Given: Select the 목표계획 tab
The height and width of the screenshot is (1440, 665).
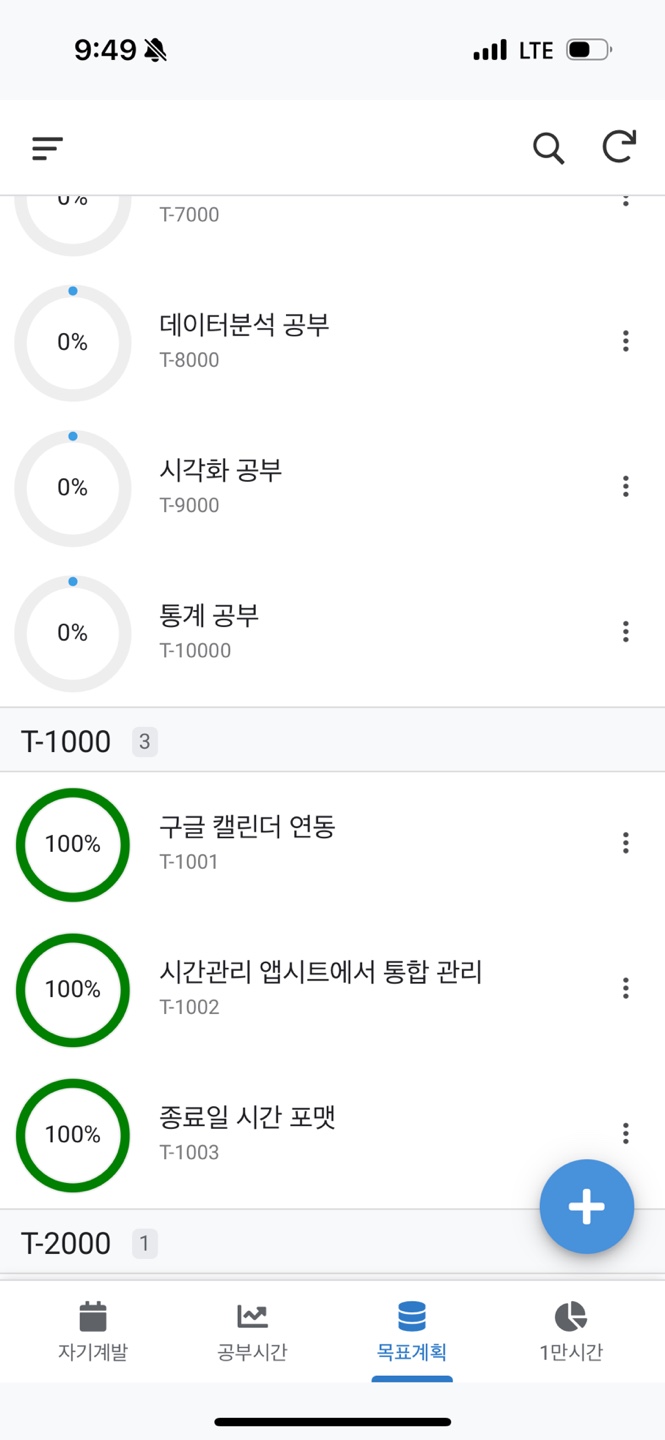Looking at the screenshot, I should [411, 1332].
